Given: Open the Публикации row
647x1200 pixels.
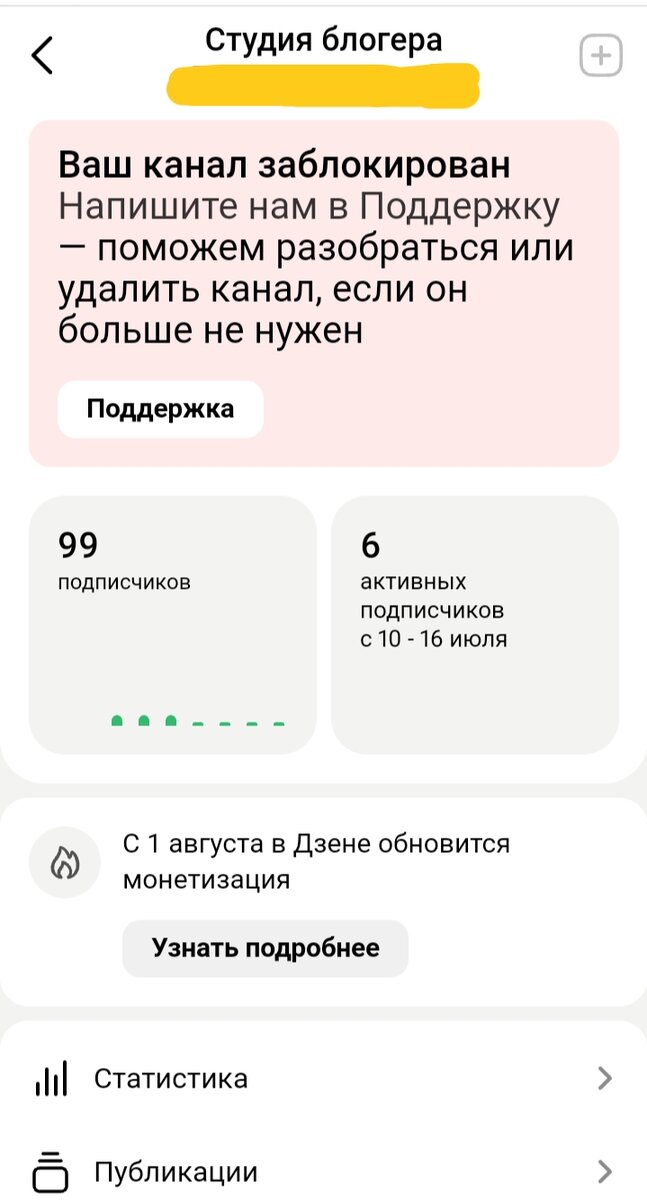Looking at the screenshot, I should (323, 1172).
